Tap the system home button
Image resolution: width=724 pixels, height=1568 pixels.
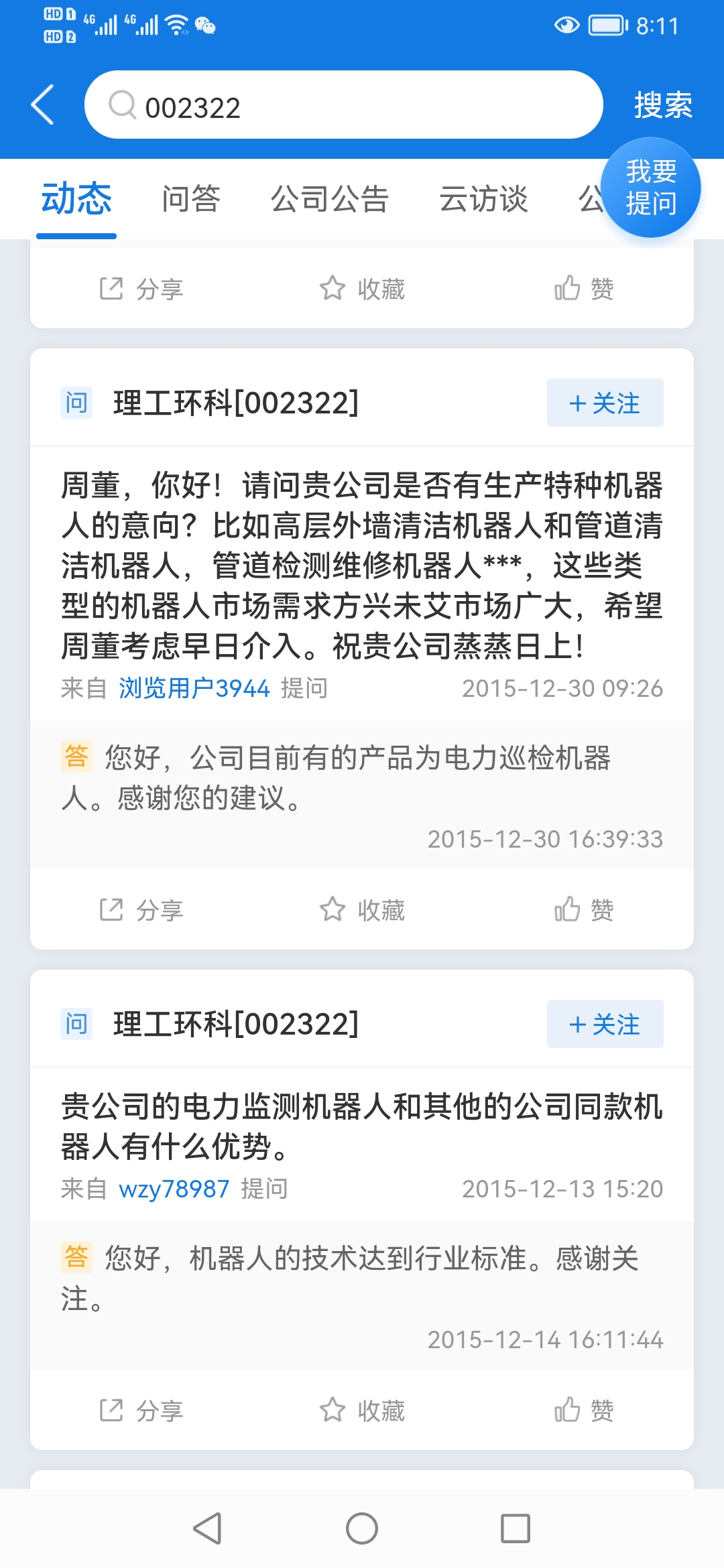[x=362, y=1528]
